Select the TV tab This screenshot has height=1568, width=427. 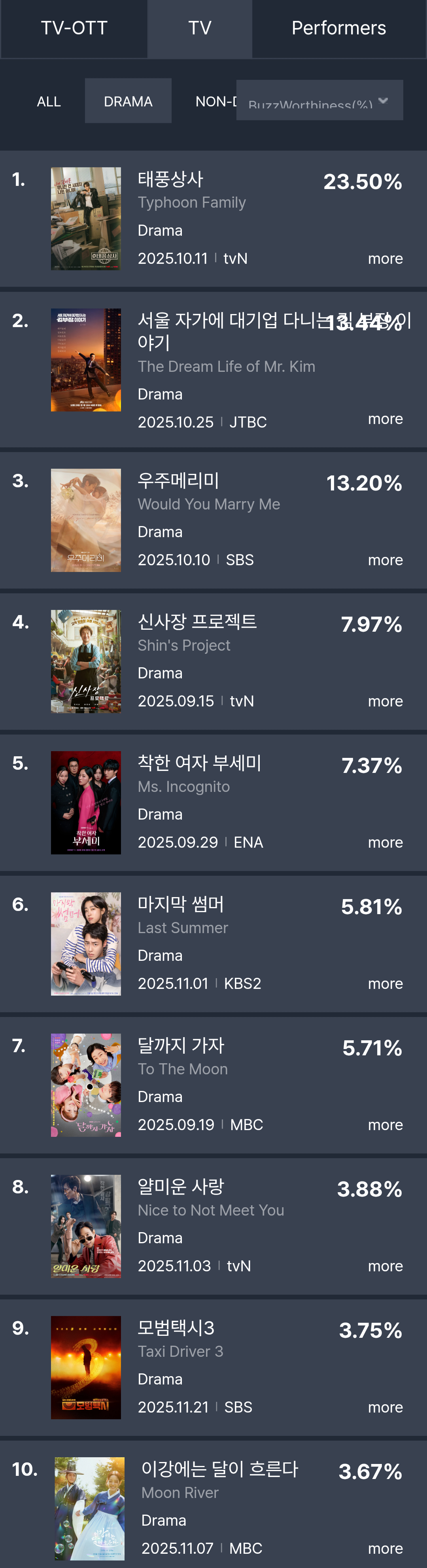(x=200, y=28)
